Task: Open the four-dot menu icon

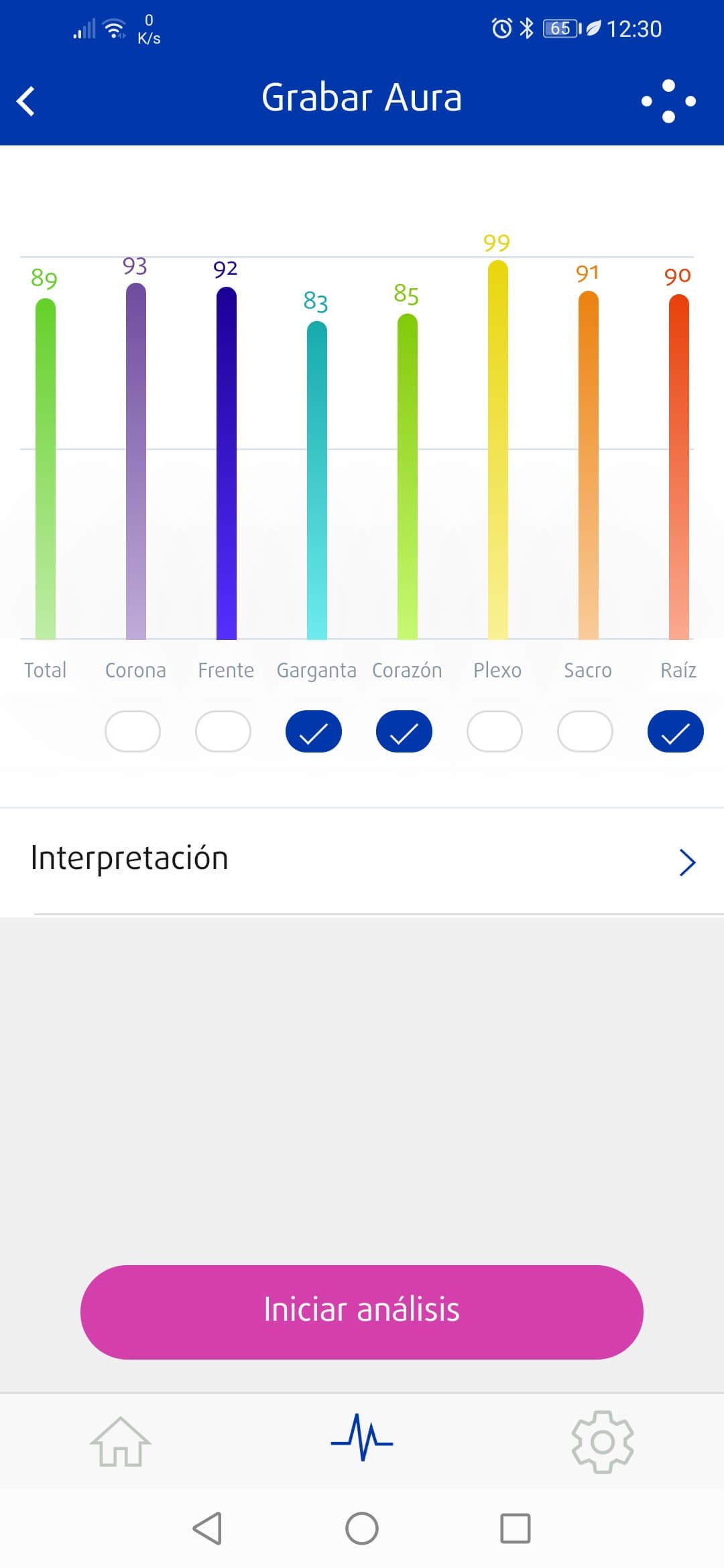Action: click(668, 101)
